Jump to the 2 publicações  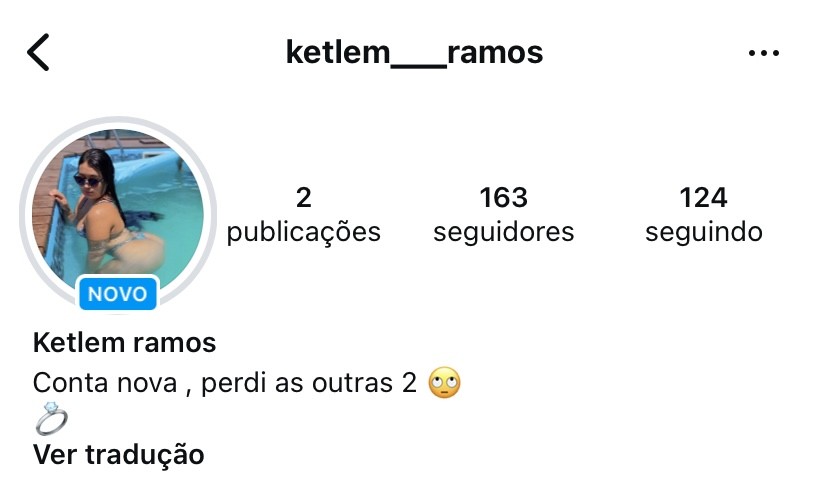[303, 214]
